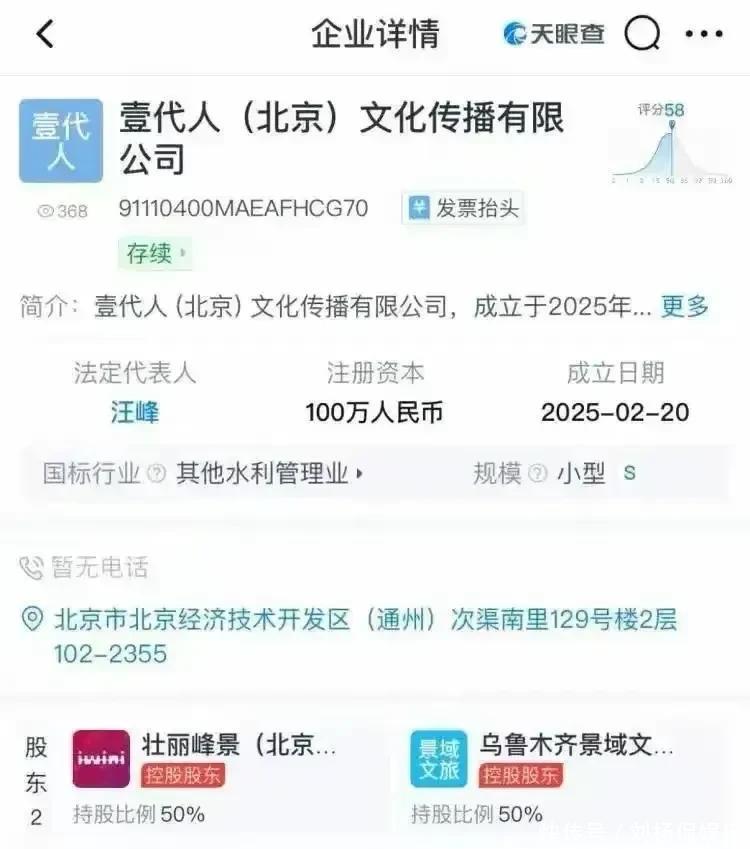Show help for 规模 info icon
Viewport: 750px width, 849px height.
pyautogui.click(x=538, y=473)
